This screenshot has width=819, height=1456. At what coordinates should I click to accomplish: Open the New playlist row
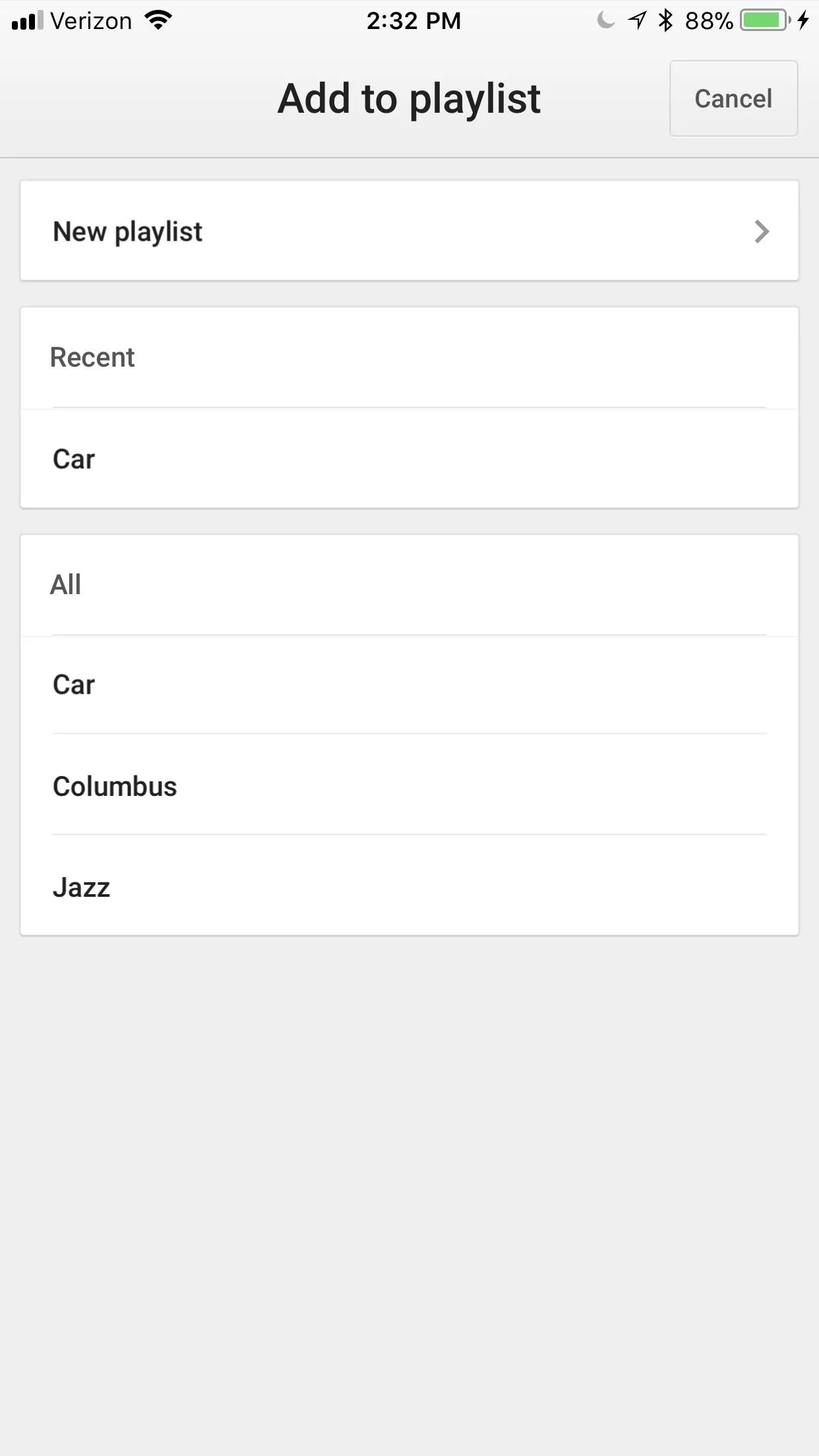tap(409, 231)
